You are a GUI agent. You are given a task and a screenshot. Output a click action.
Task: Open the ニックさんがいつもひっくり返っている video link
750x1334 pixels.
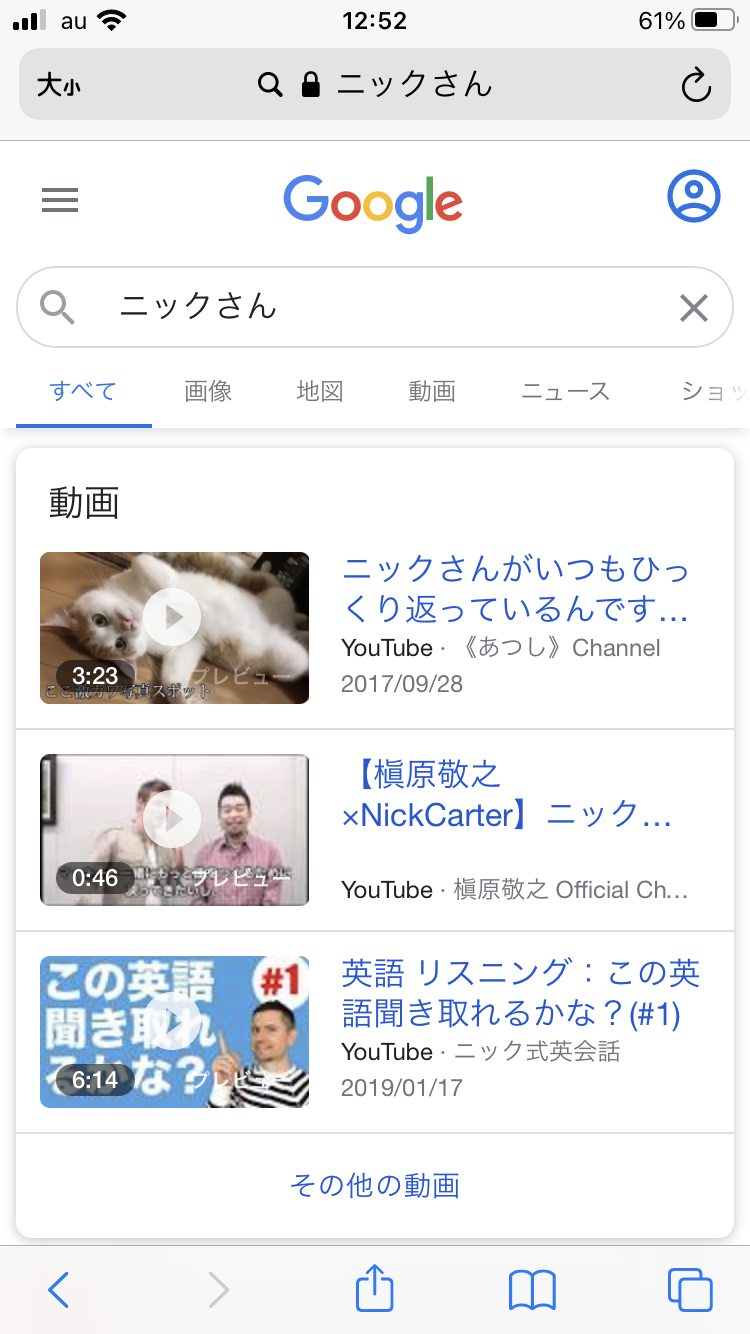pyautogui.click(x=515, y=588)
